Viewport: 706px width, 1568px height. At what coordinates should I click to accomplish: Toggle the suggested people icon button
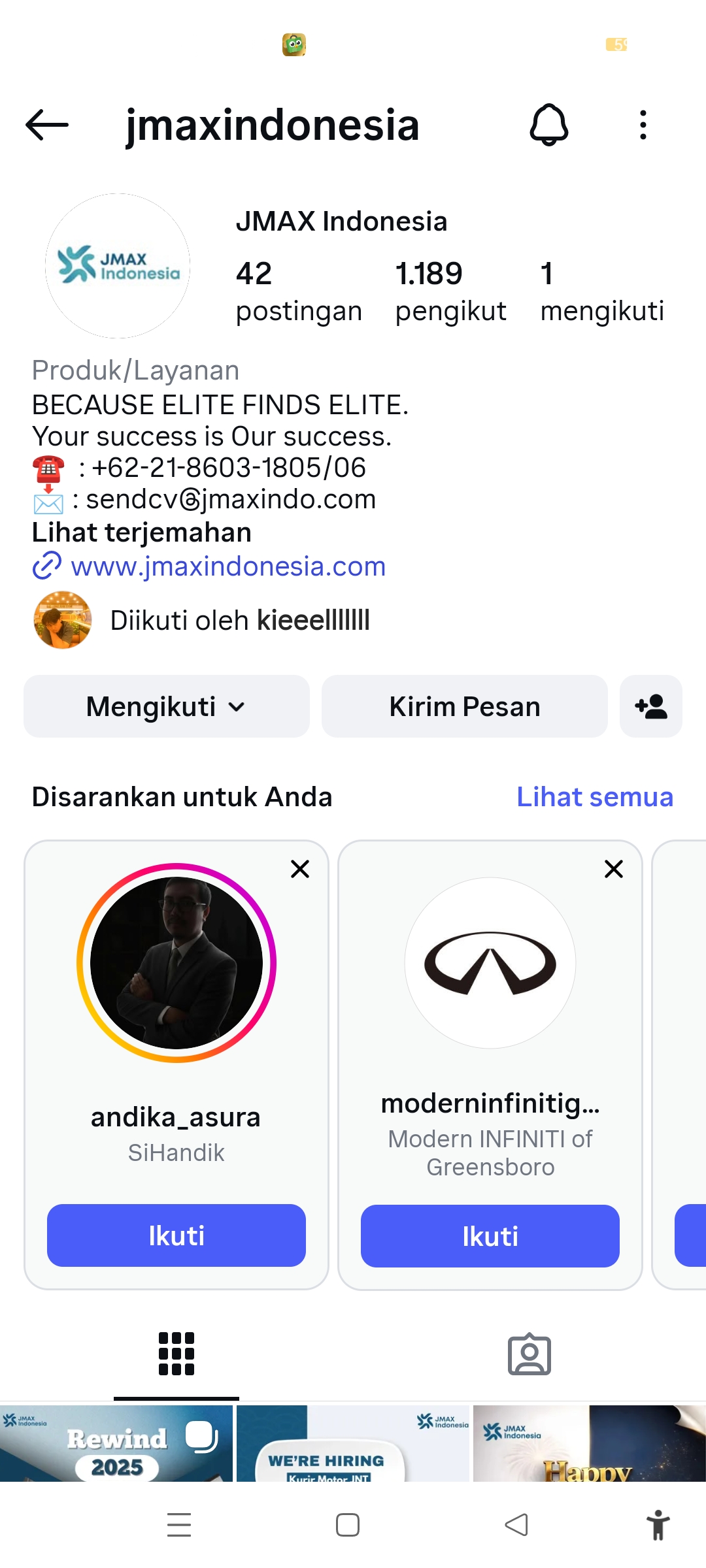tap(650, 706)
